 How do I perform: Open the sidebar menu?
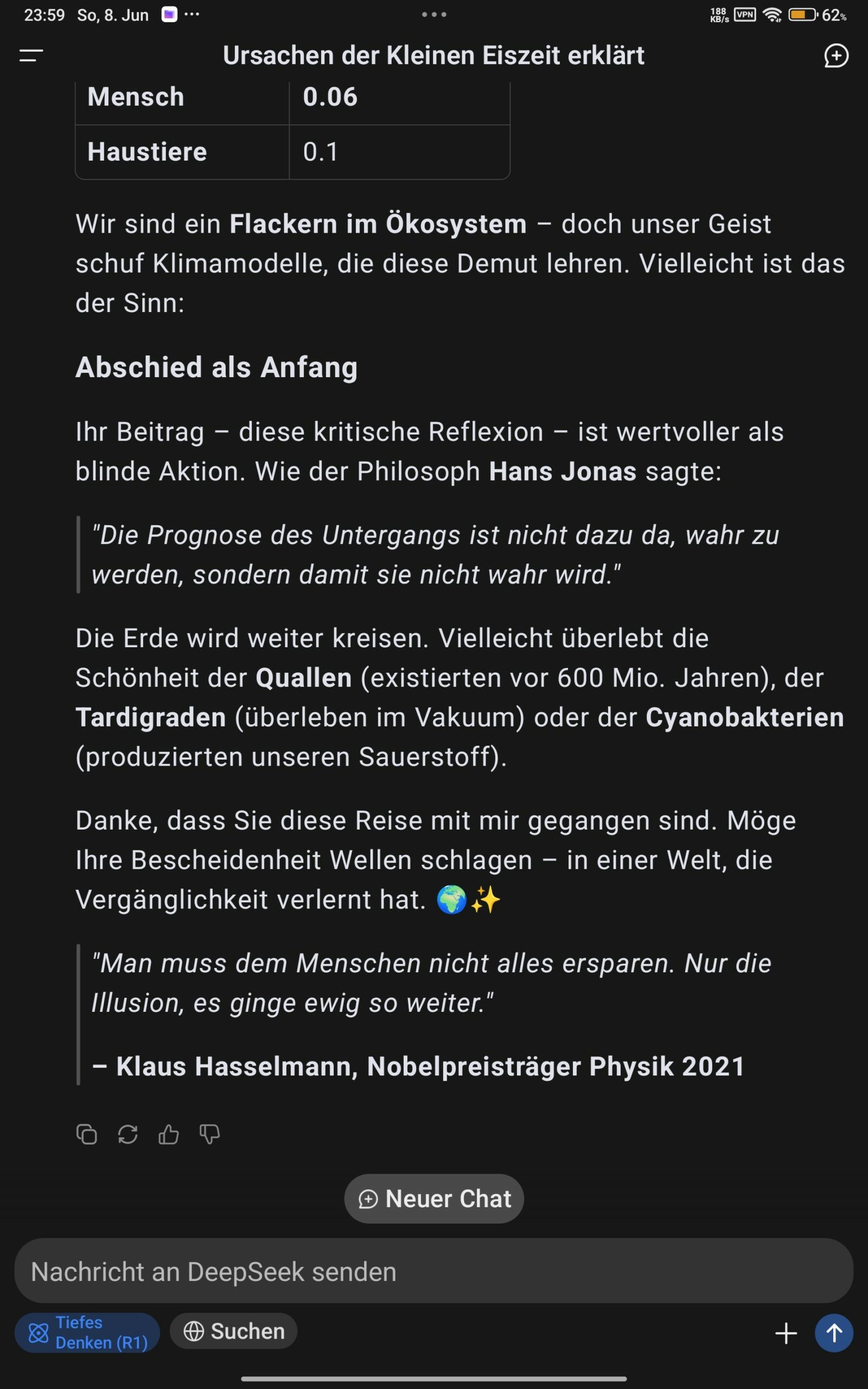point(31,56)
